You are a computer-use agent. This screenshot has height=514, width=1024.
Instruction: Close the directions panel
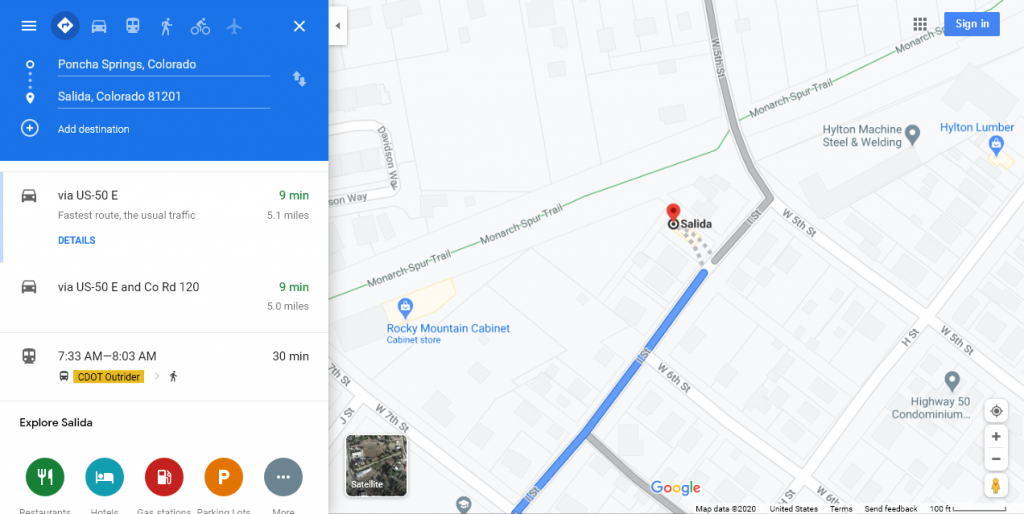point(299,26)
